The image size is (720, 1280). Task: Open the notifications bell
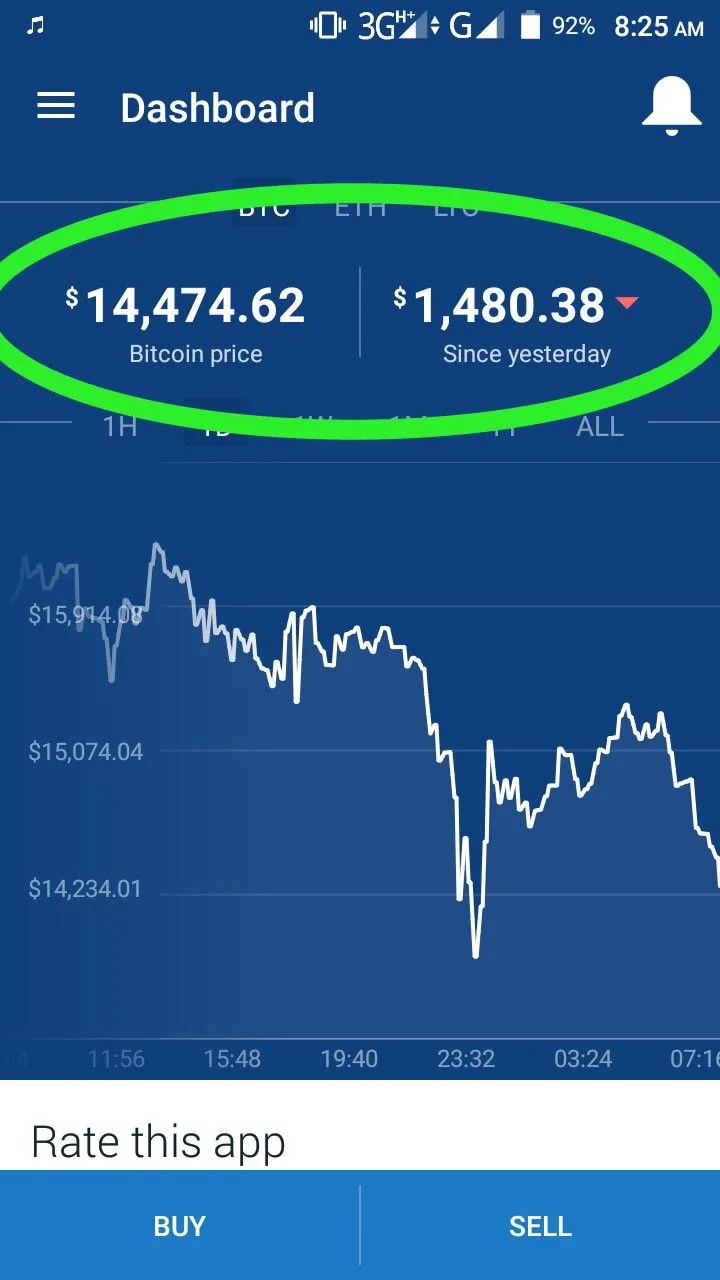click(671, 105)
